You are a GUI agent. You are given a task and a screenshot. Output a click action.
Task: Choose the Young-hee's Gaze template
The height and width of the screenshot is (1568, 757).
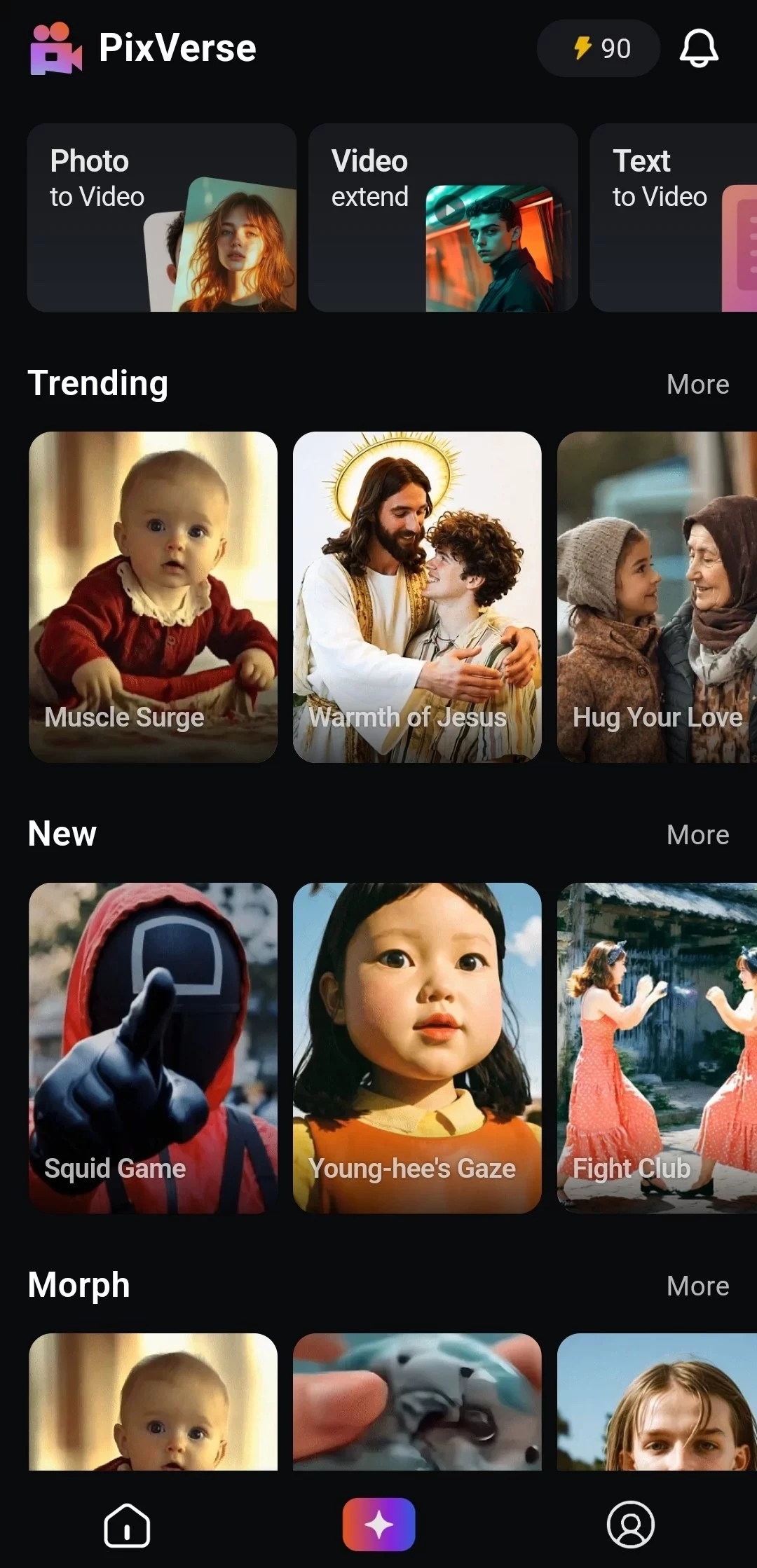point(417,1048)
